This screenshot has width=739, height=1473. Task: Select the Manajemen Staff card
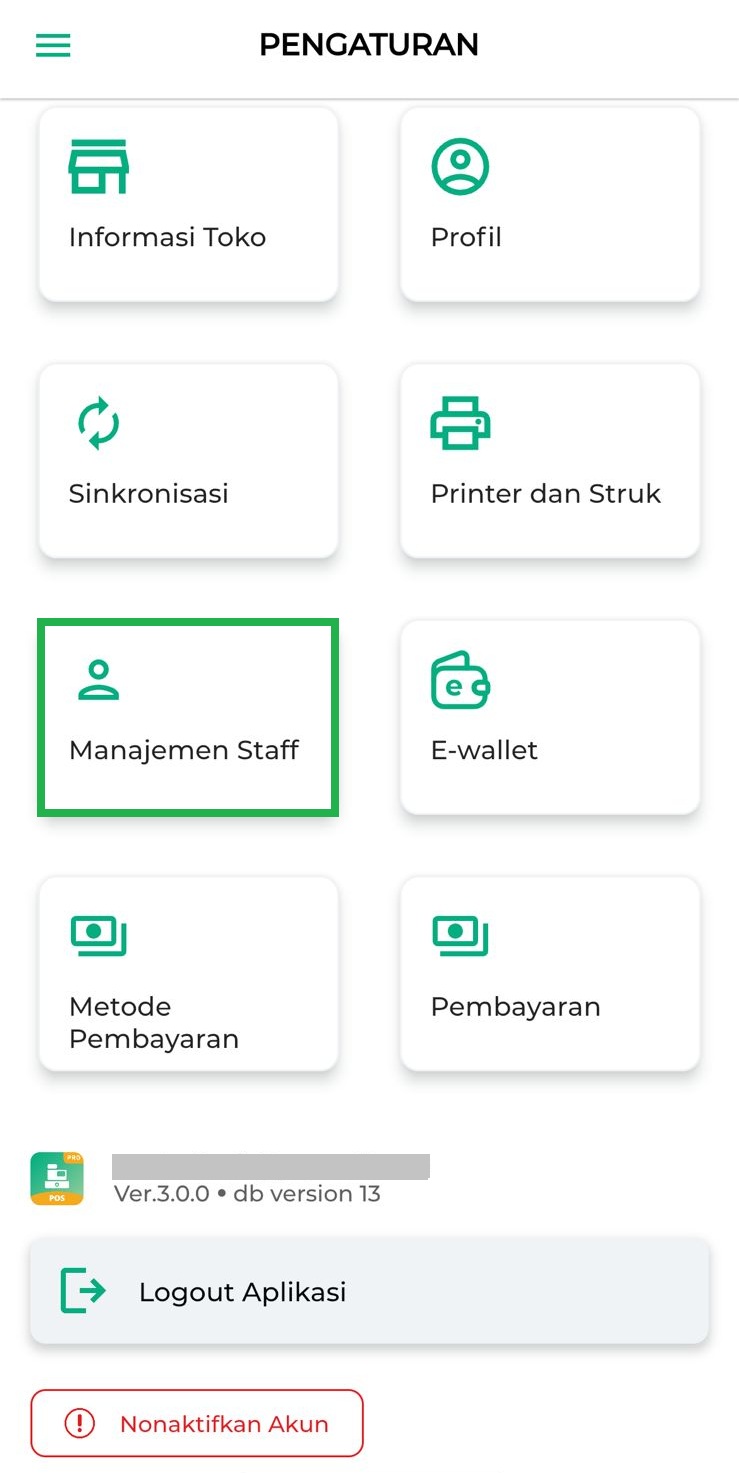click(188, 717)
